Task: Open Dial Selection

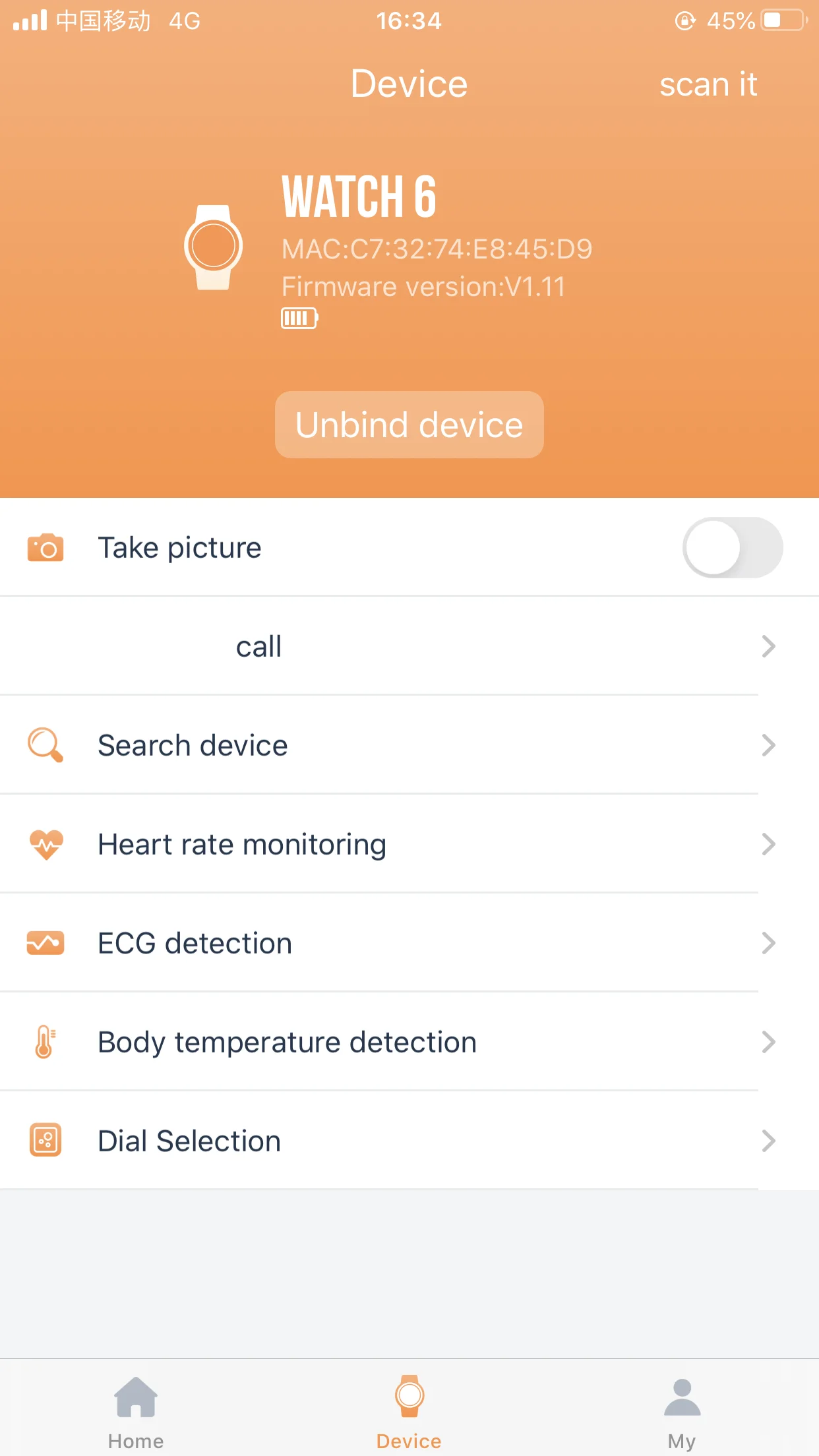Action: pos(409,1141)
